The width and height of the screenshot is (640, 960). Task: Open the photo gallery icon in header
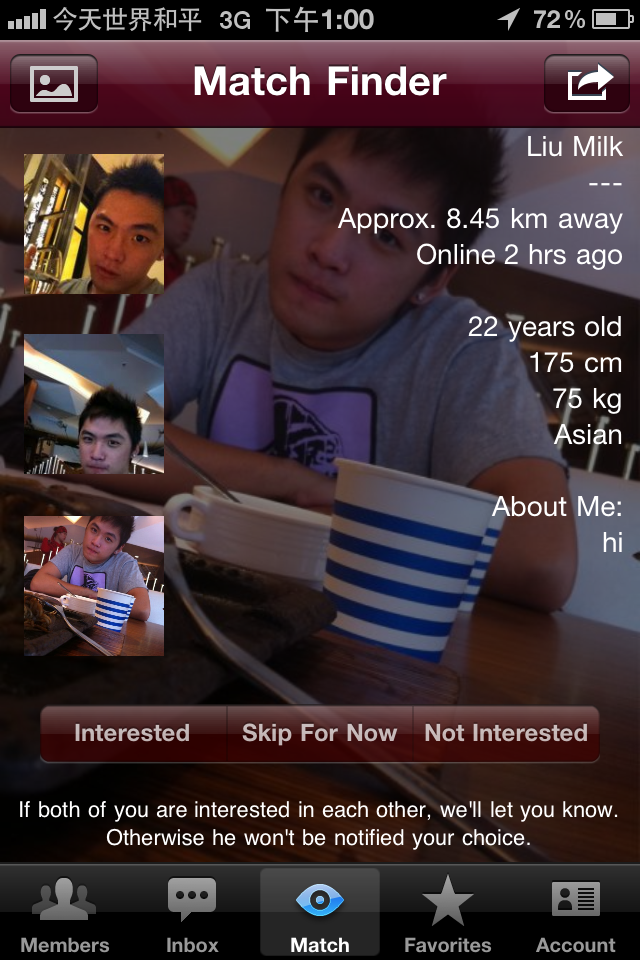54,82
